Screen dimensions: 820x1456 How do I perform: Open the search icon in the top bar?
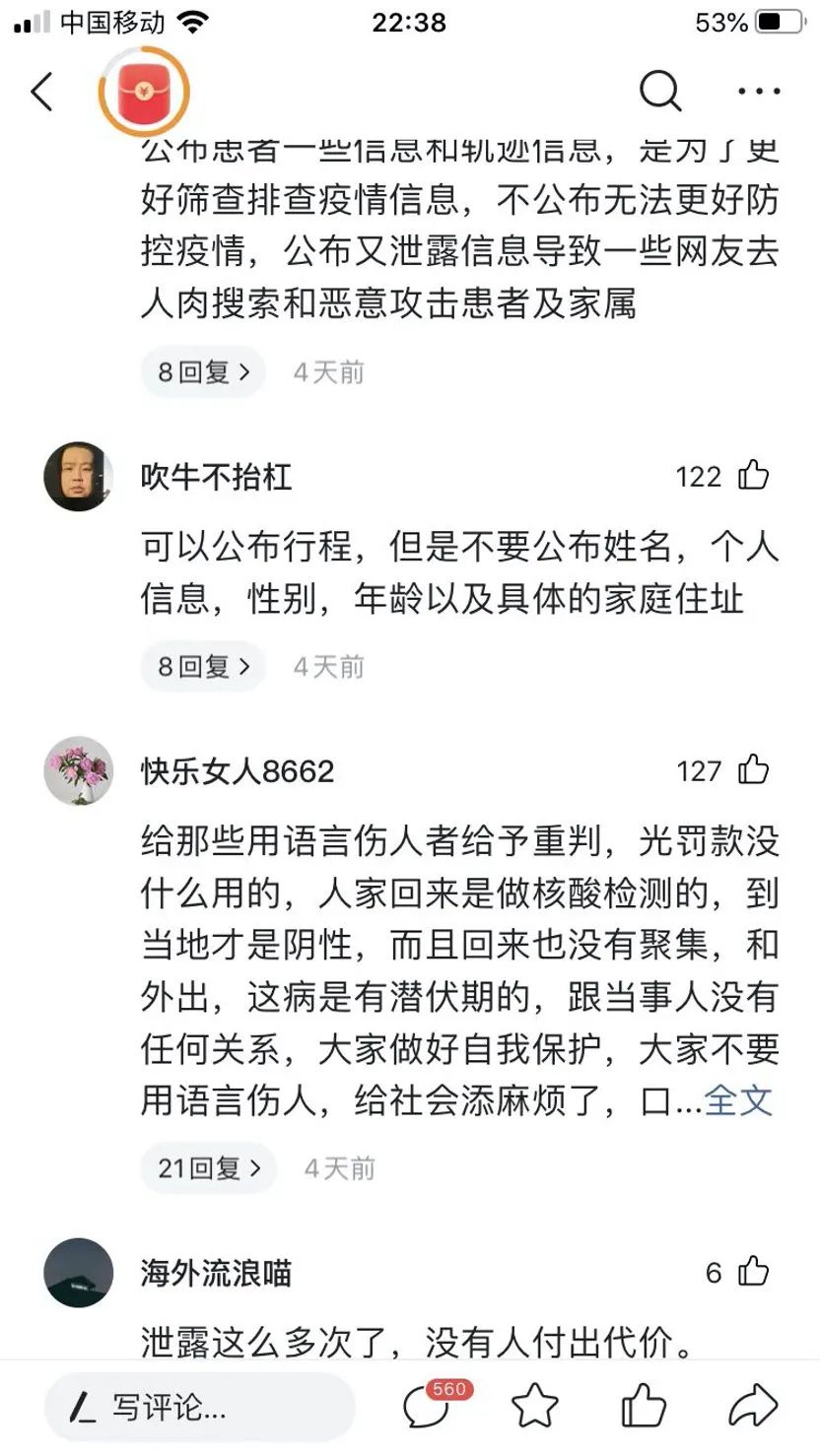click(x=660, y=92)
